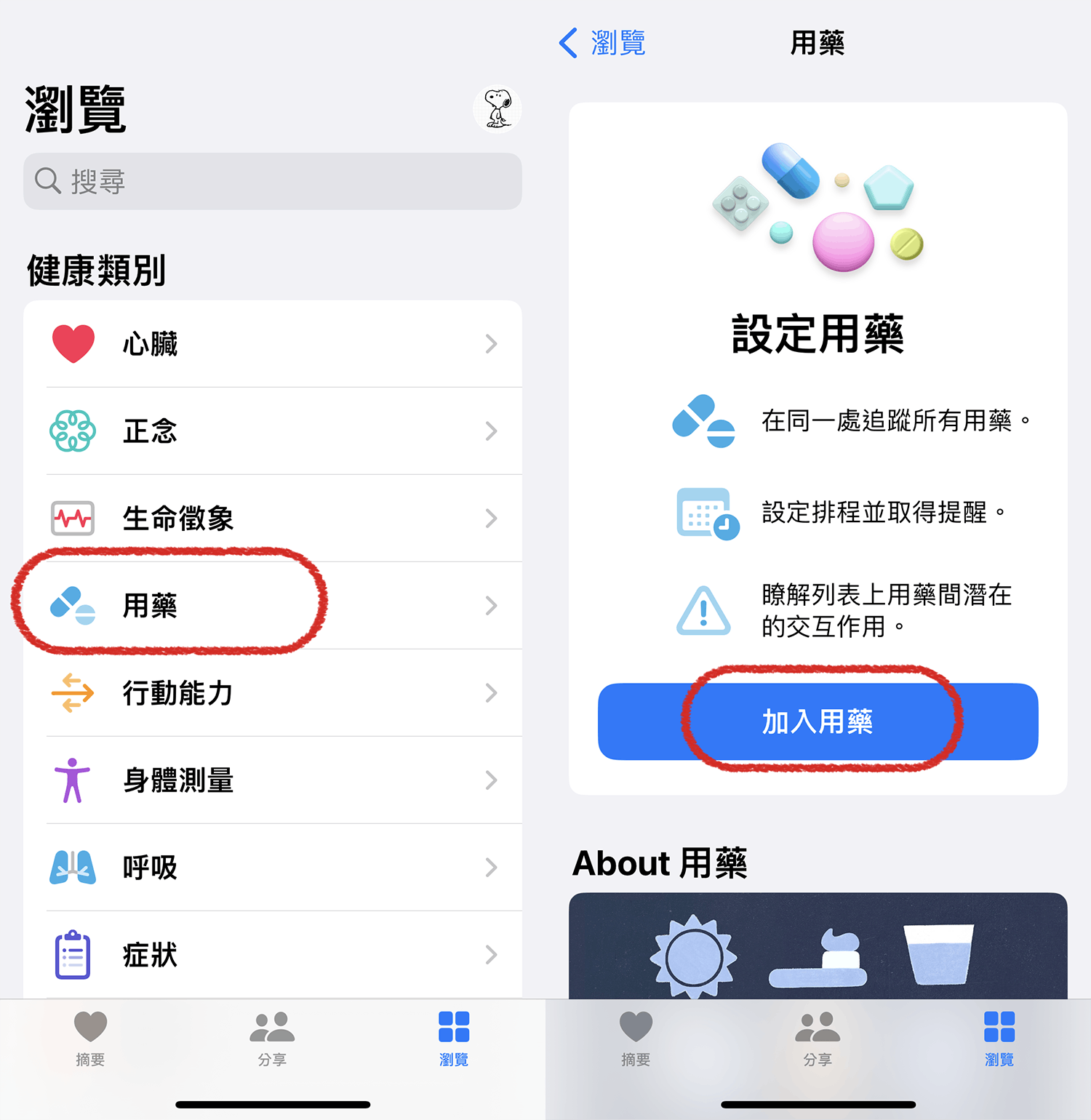Open 生命徵象 category
The height and width of the screenshot is (1120, 1091).
(273, 518)
